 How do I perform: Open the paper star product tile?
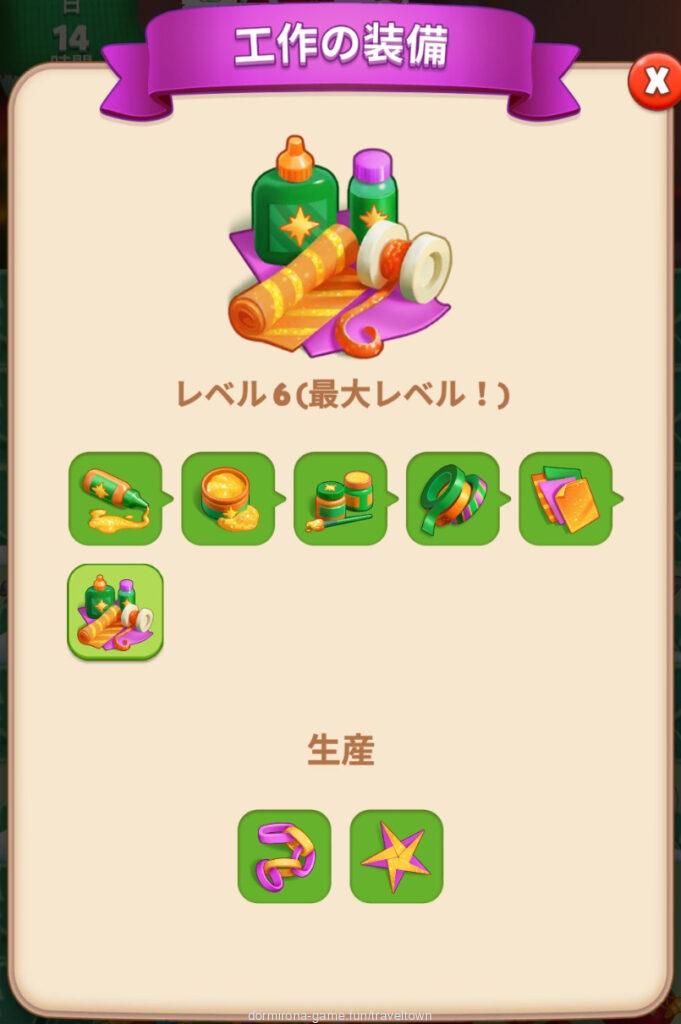pos(396,856)
